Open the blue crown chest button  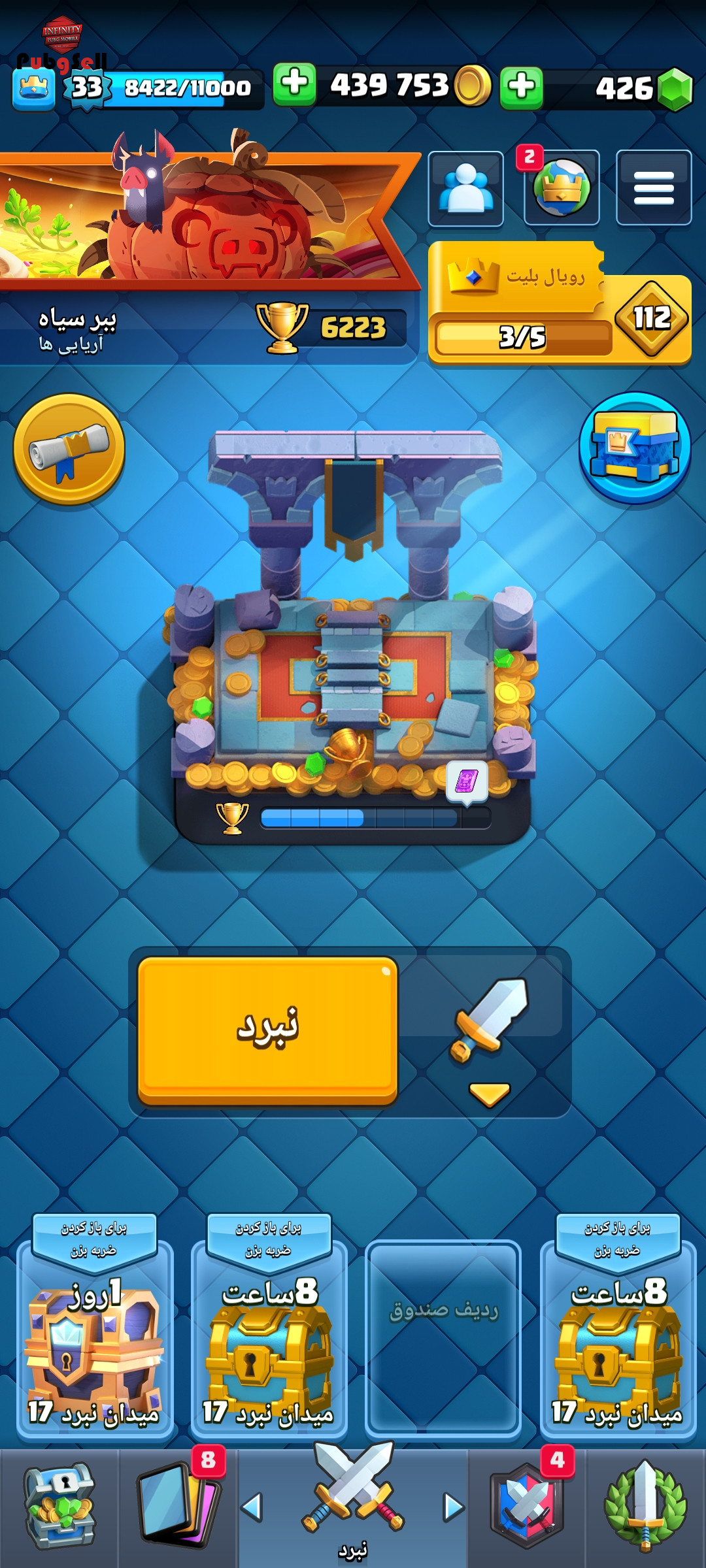(635, 448)
